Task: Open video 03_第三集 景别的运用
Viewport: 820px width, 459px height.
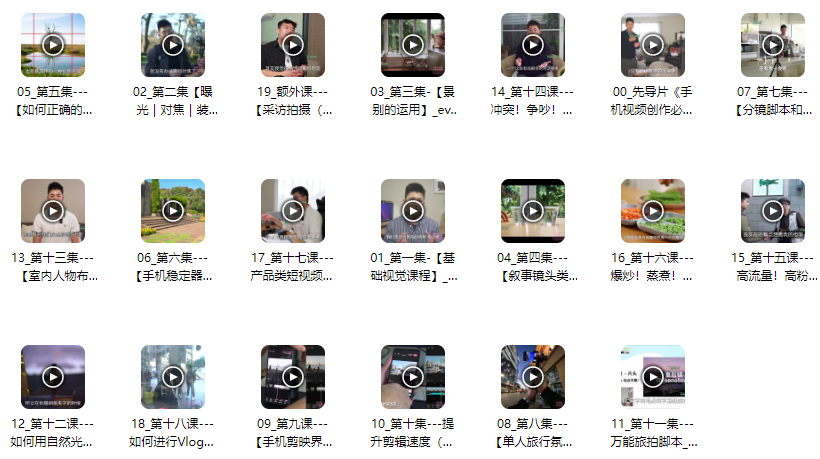Action: [413, 45]
